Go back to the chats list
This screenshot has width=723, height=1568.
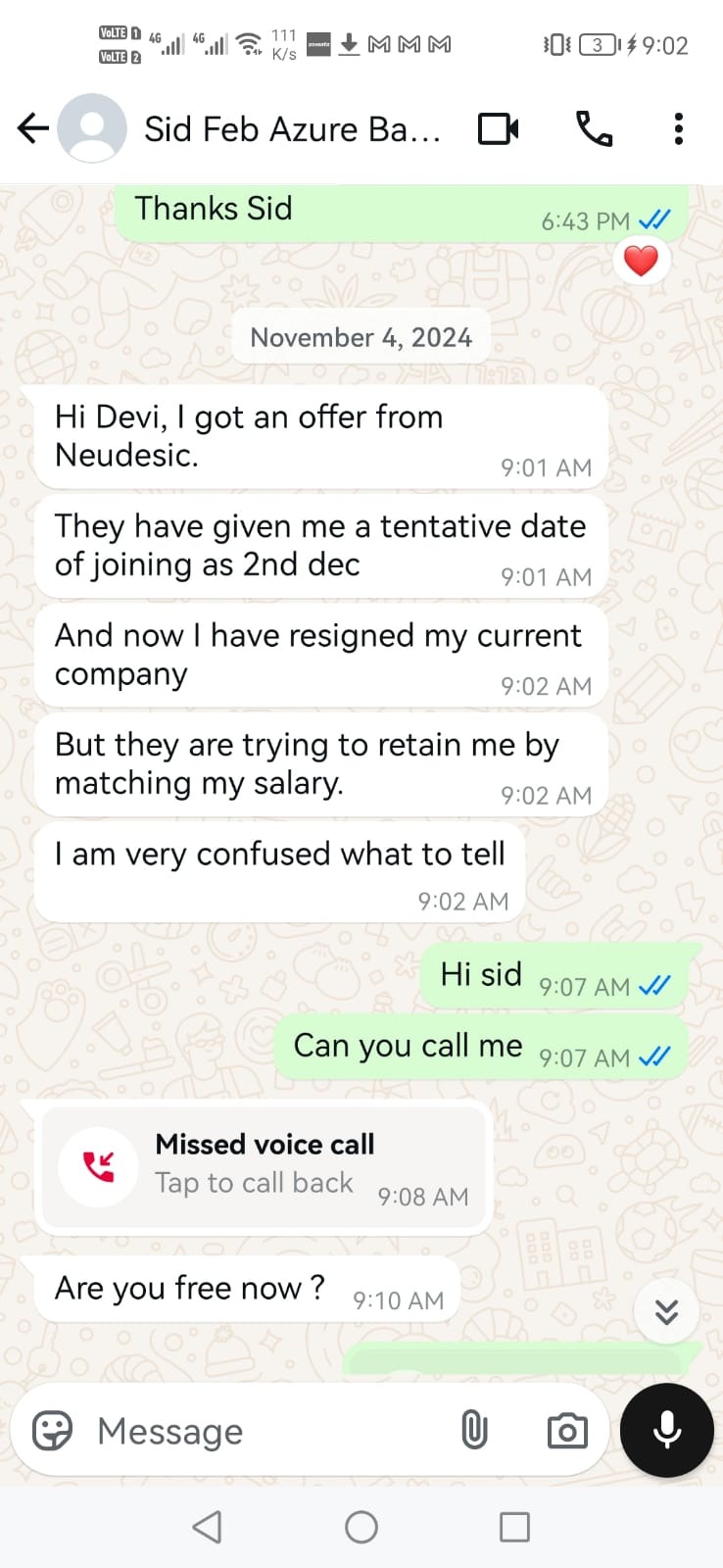33,128
